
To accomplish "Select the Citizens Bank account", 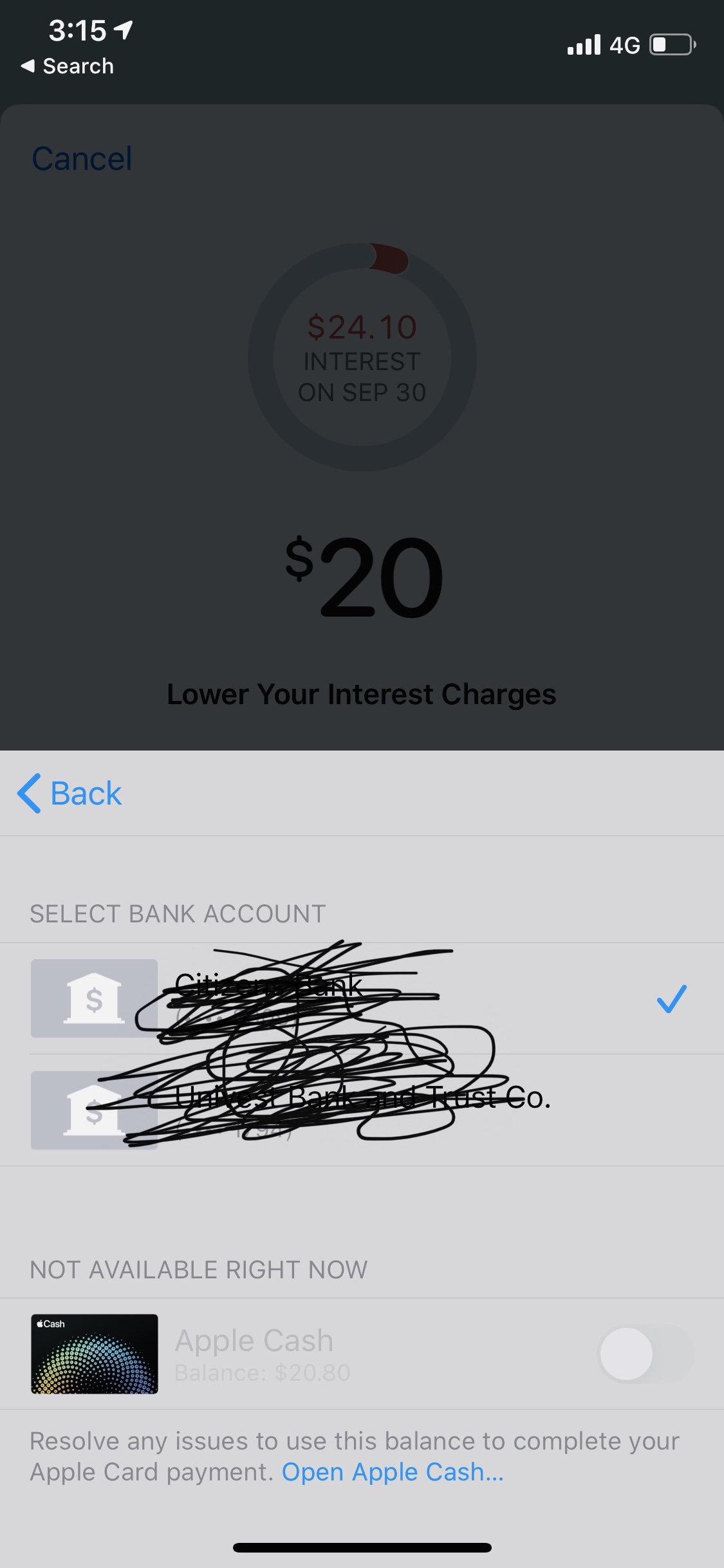I will coord(360,998).
